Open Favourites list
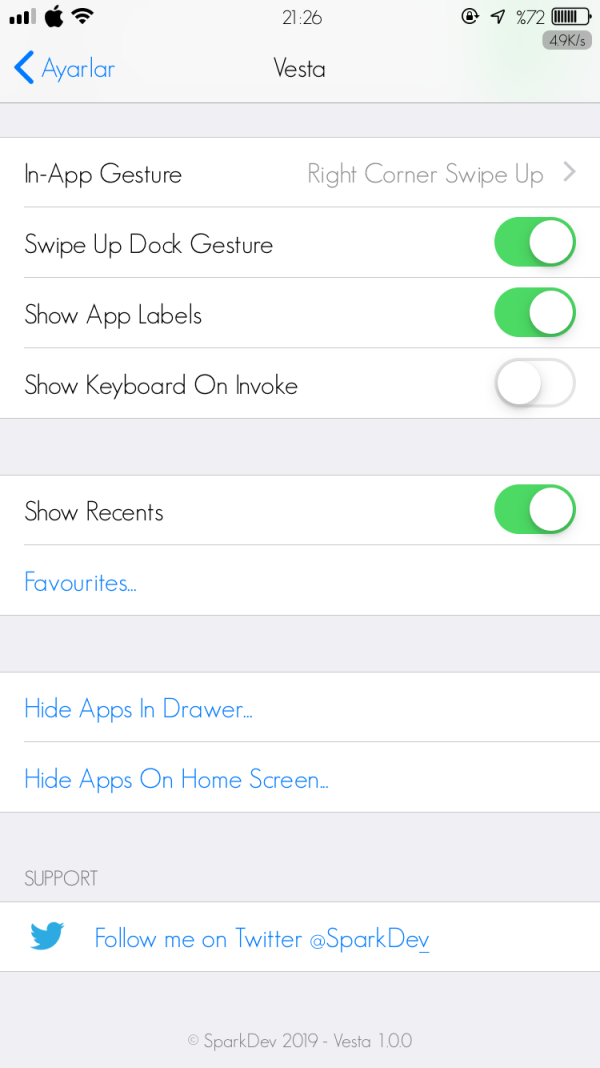 [x=80, y=582]
